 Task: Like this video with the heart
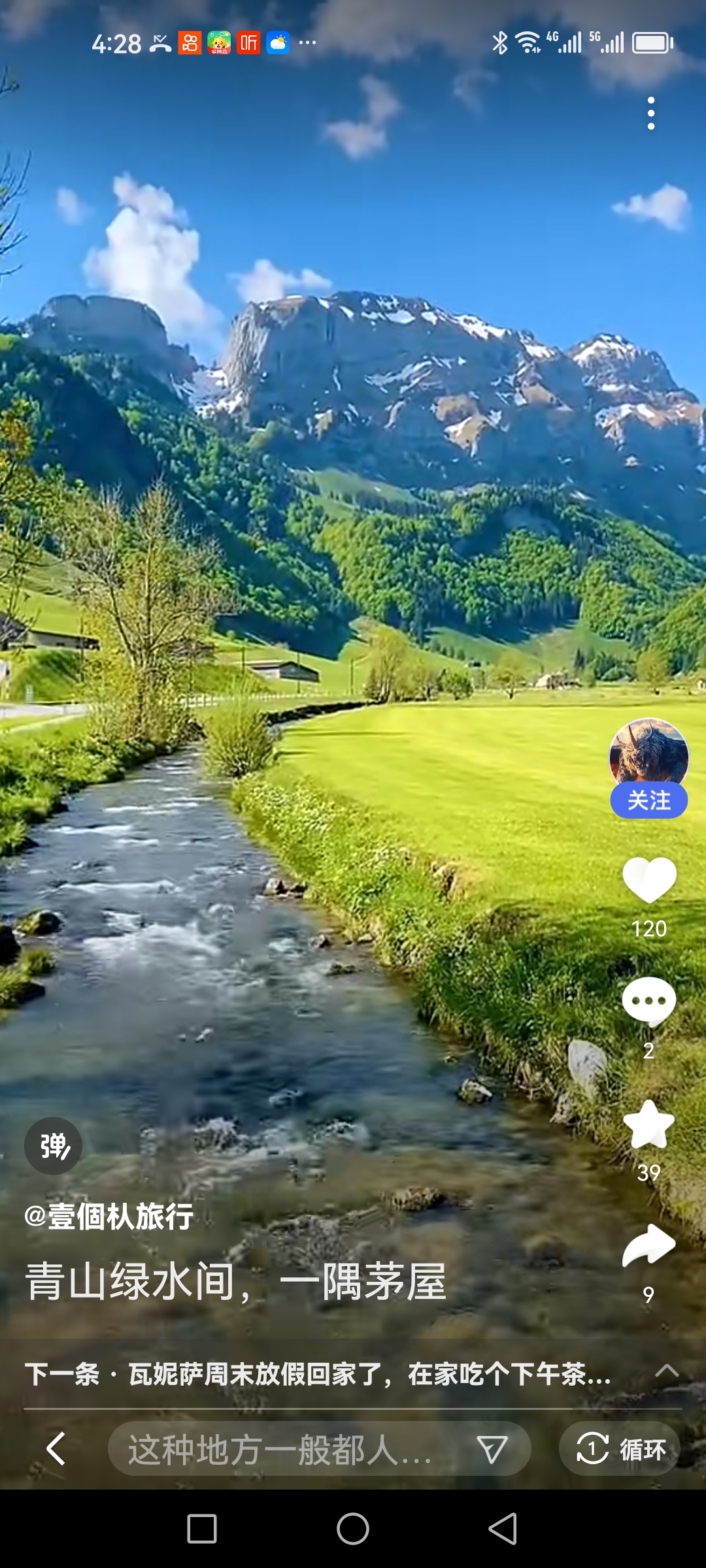pyautogui.click(x=649, y=880)
